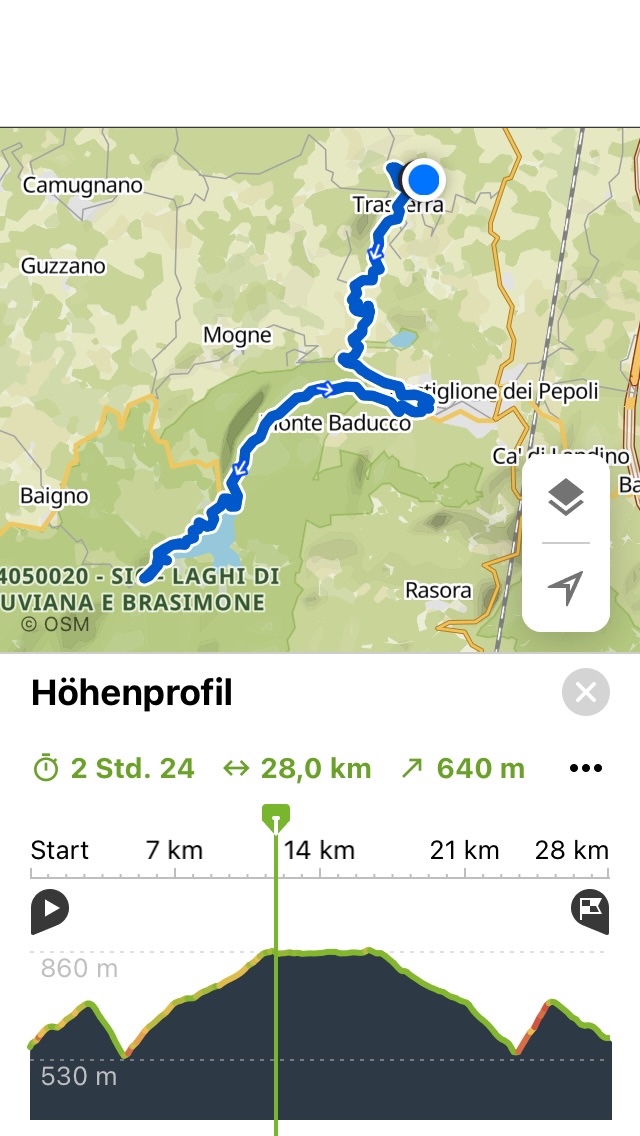
Task: Open the three-dot overflow menu
Action: pos(585,768)
